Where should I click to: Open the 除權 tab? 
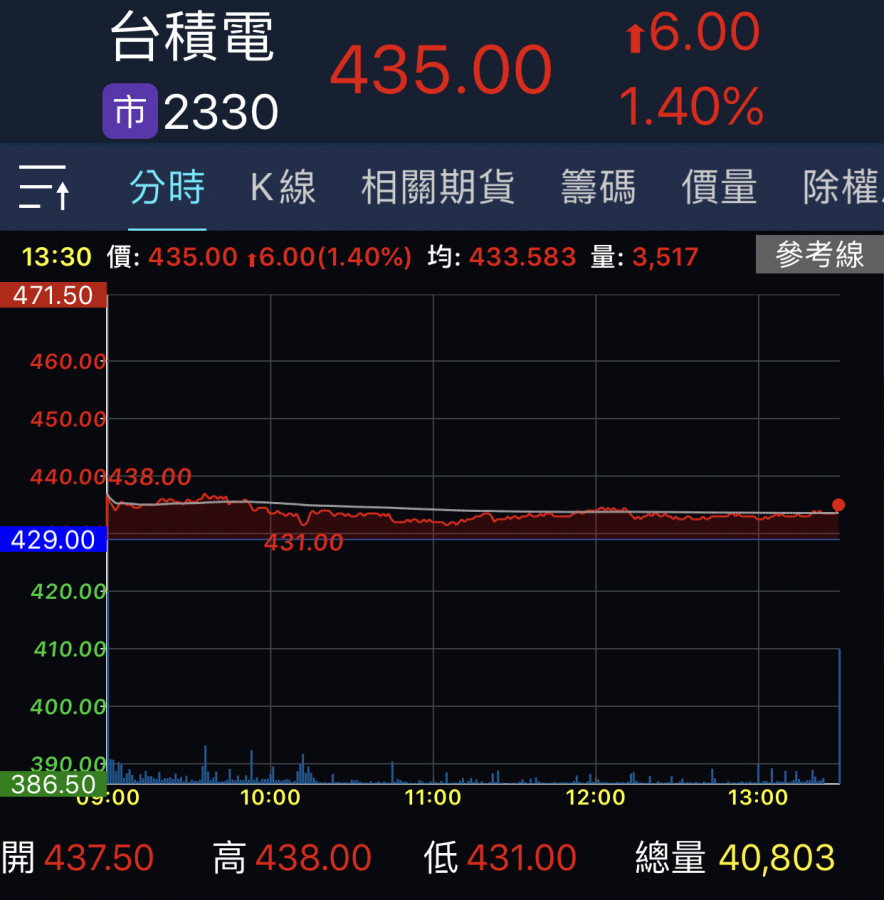842,187
